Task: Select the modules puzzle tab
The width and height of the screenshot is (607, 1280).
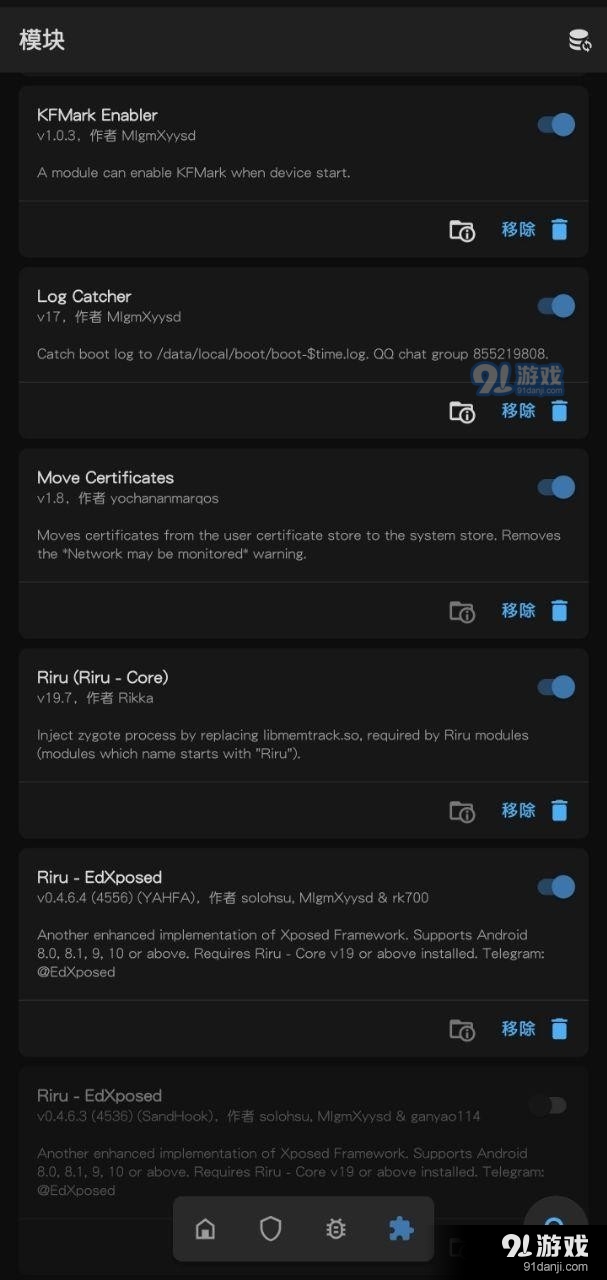Action: [401, 1229]
